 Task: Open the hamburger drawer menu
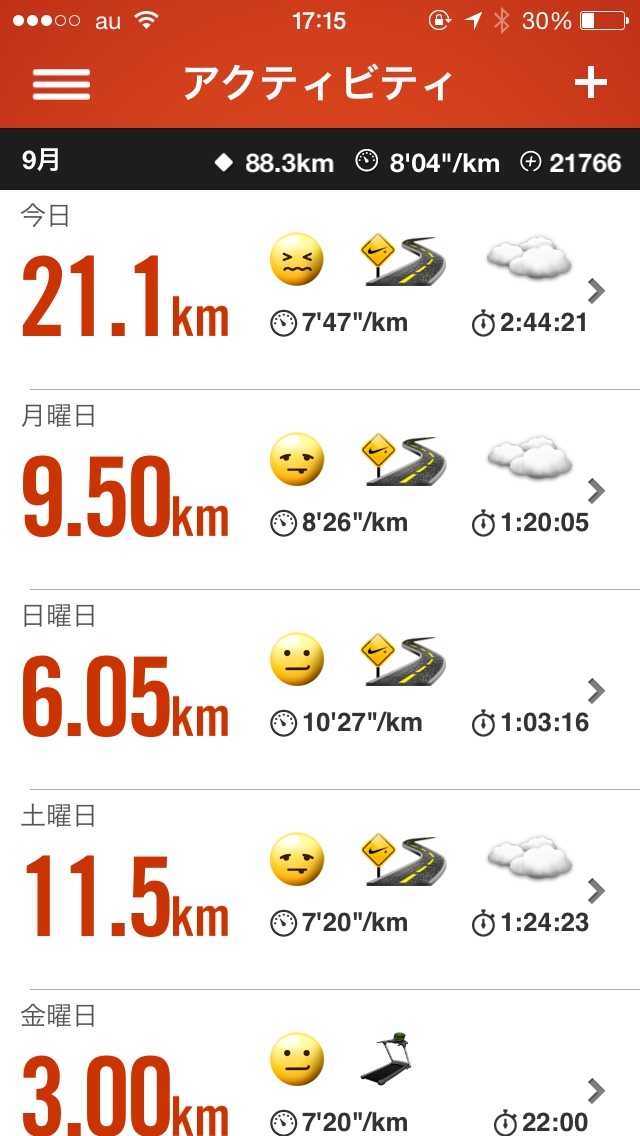61,84
